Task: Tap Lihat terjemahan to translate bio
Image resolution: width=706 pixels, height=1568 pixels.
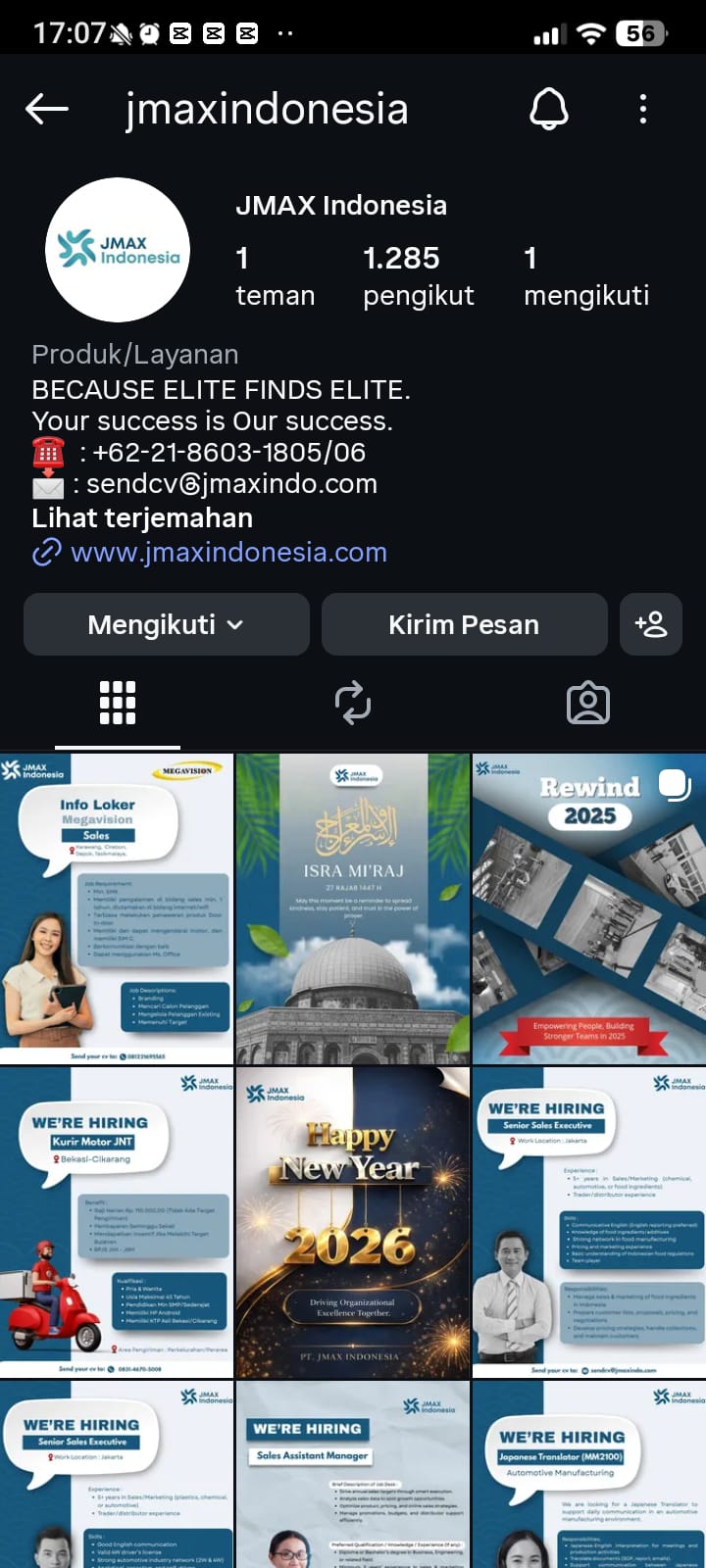Action: (142, 517)
